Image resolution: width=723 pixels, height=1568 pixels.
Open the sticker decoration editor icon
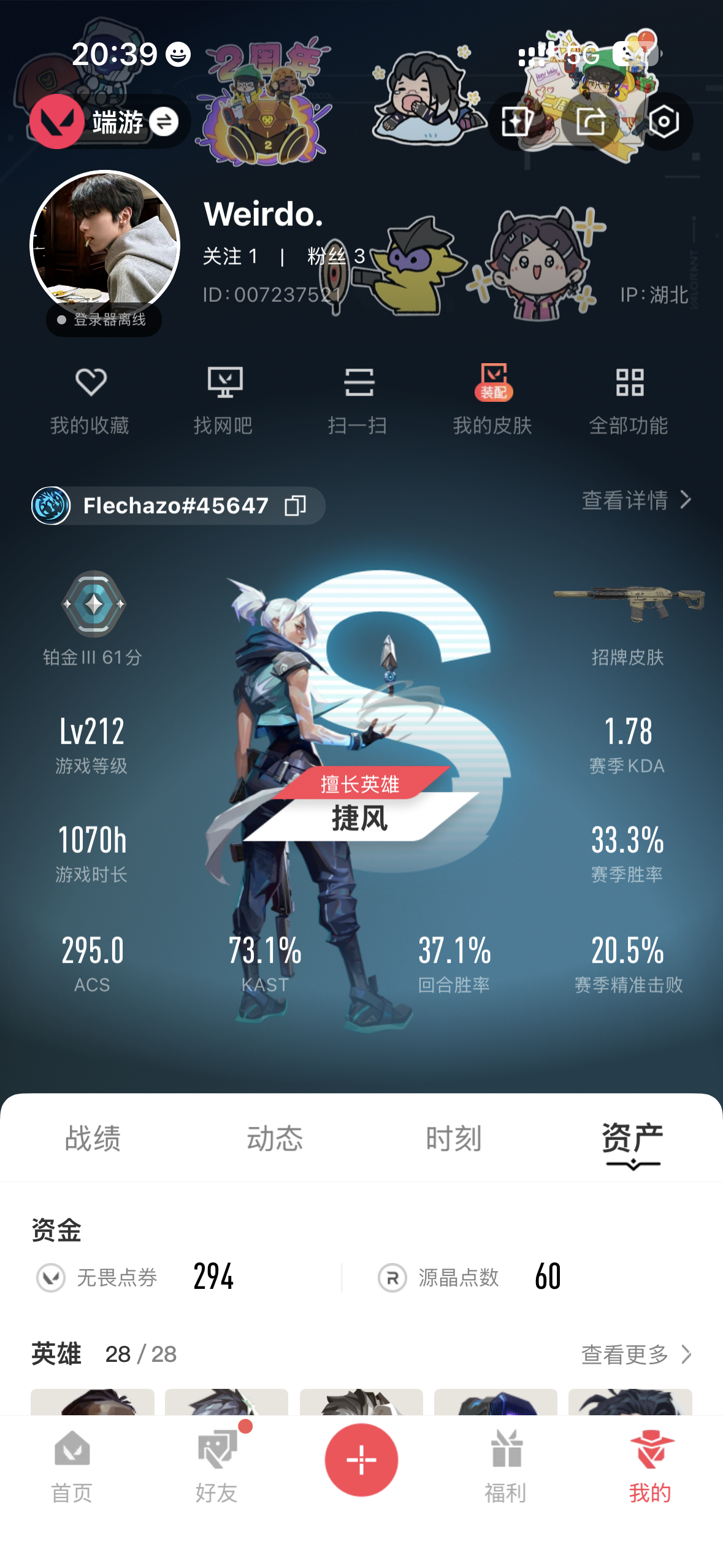[516, 121]
